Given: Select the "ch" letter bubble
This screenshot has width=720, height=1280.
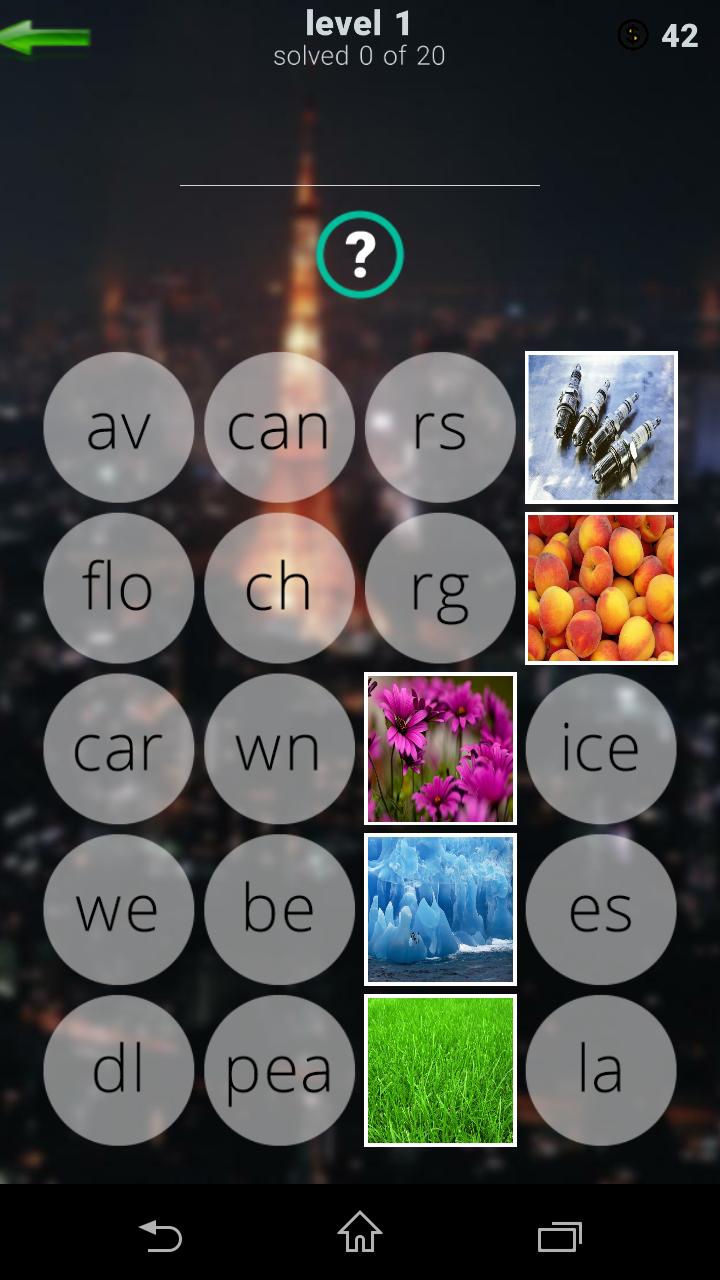Looking at the screenshot, I should (x=279, y=588).
